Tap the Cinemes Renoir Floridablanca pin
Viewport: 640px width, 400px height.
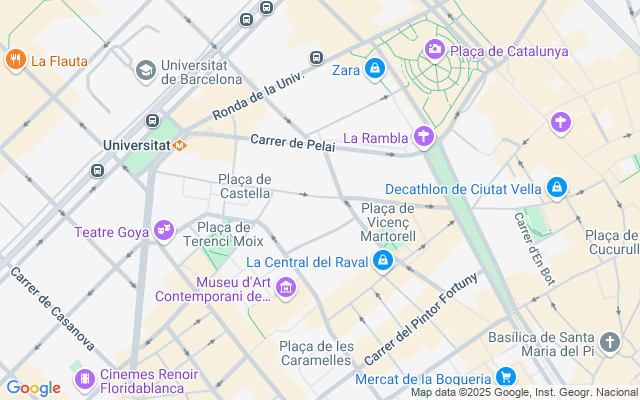coord(84,379)
